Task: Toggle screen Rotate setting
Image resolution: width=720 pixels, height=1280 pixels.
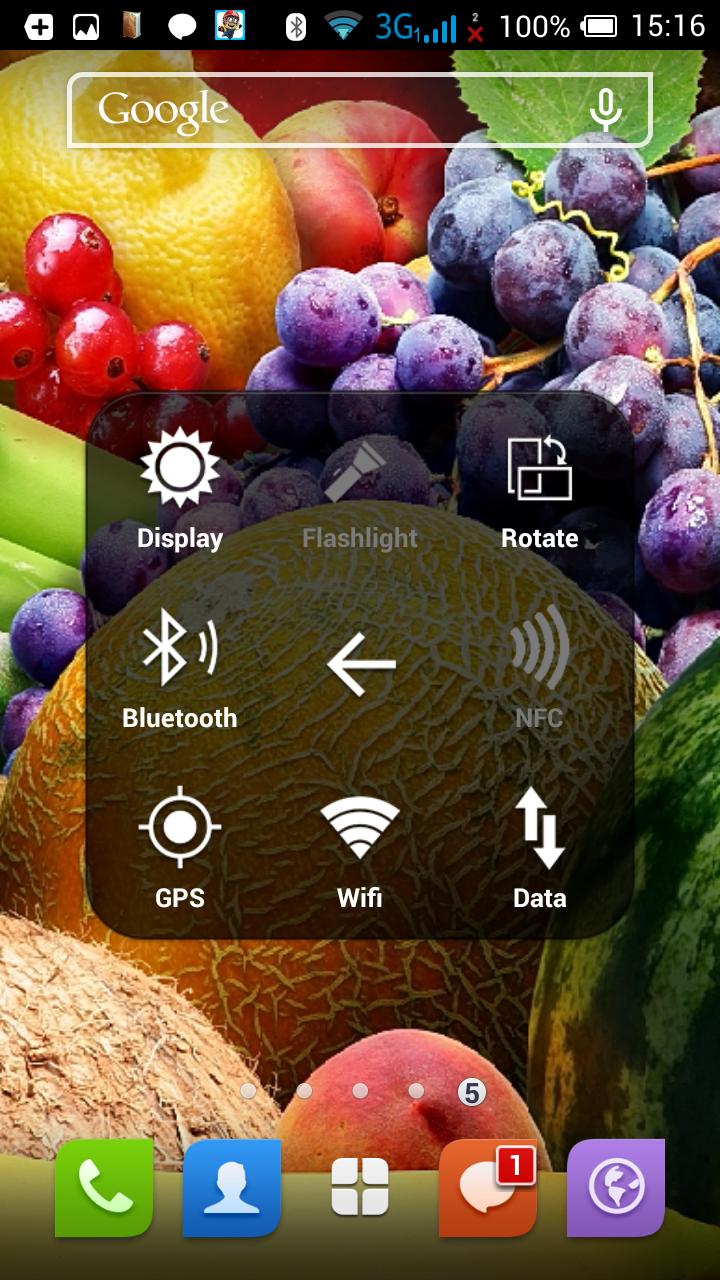Action: coord(540,490)
